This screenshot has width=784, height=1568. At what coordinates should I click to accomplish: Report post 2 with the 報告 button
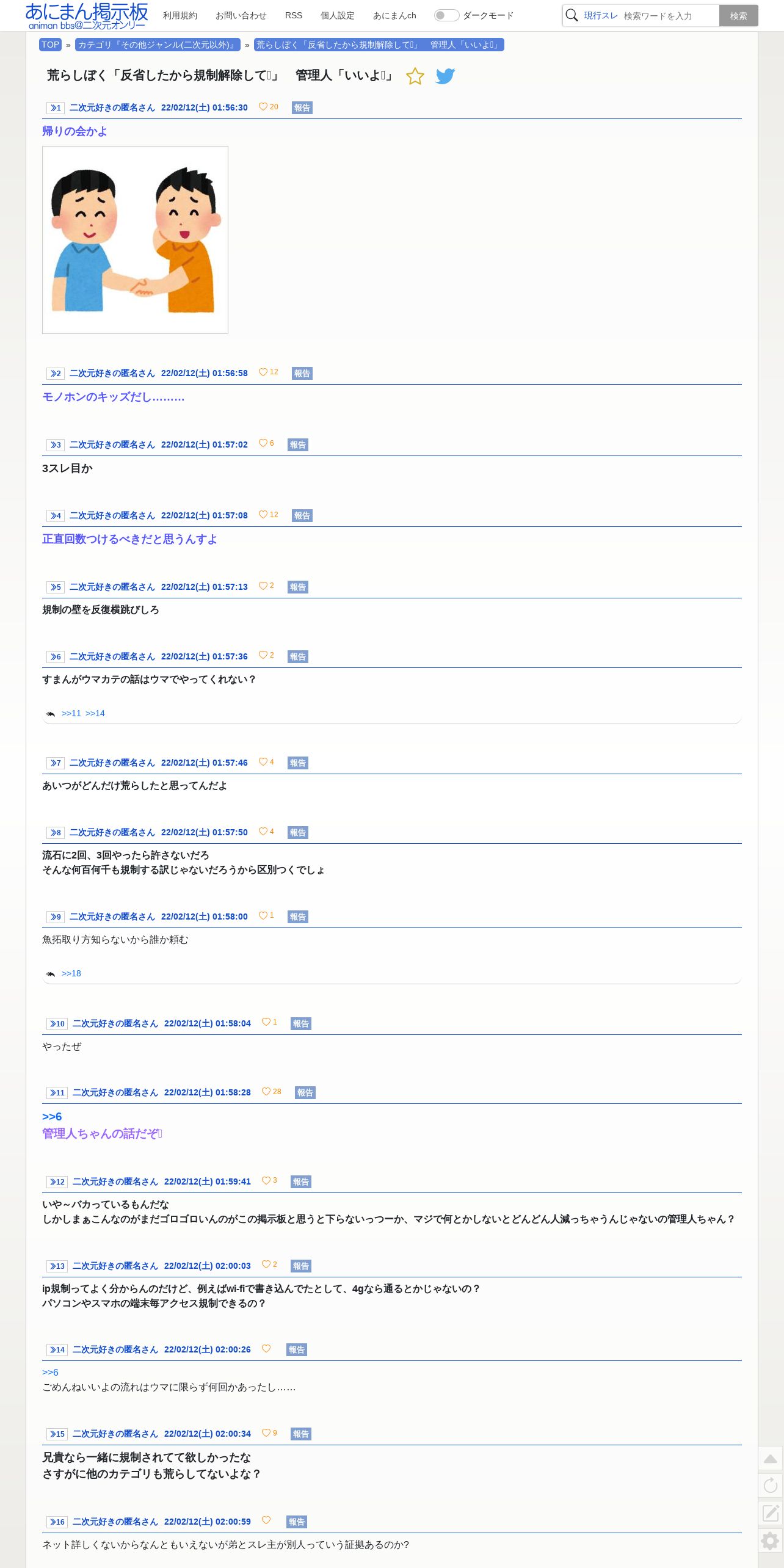point(302,373)
